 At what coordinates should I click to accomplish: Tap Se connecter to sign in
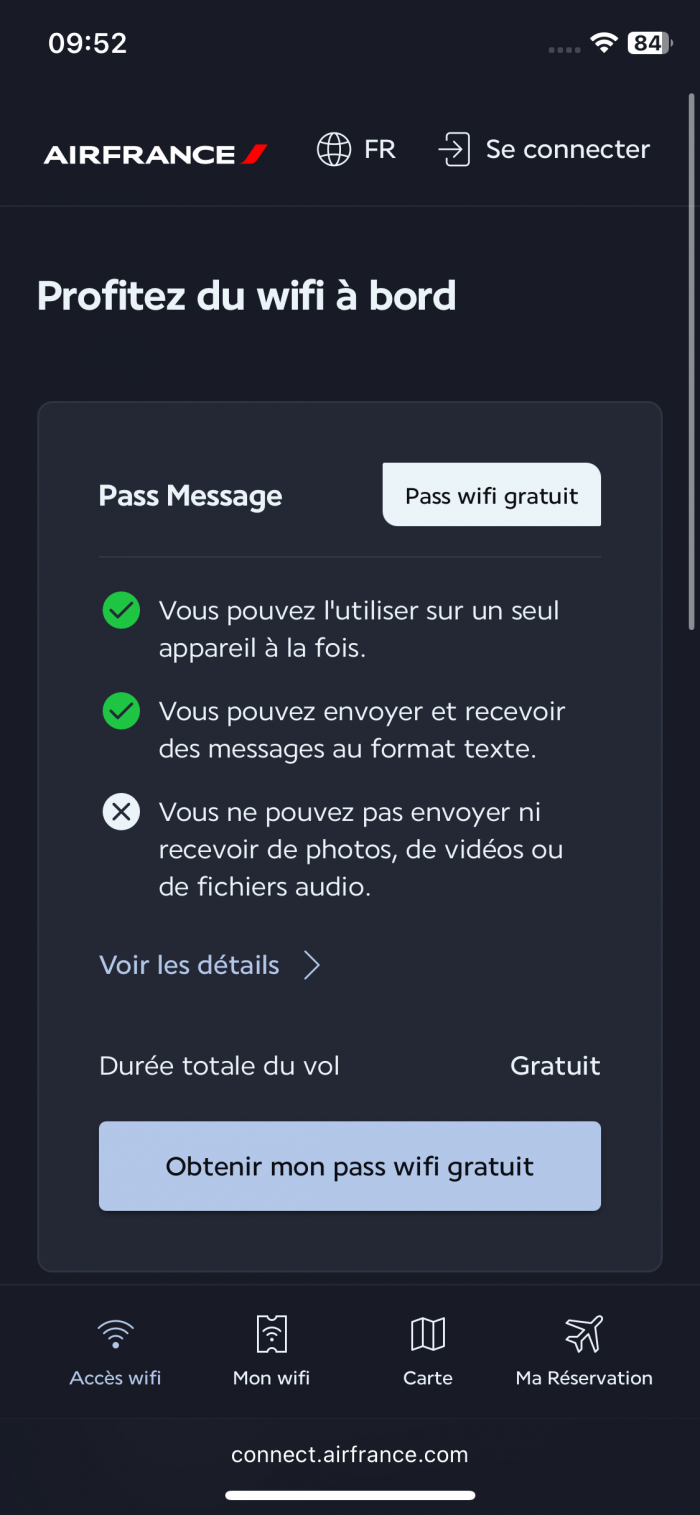point(545,150)
